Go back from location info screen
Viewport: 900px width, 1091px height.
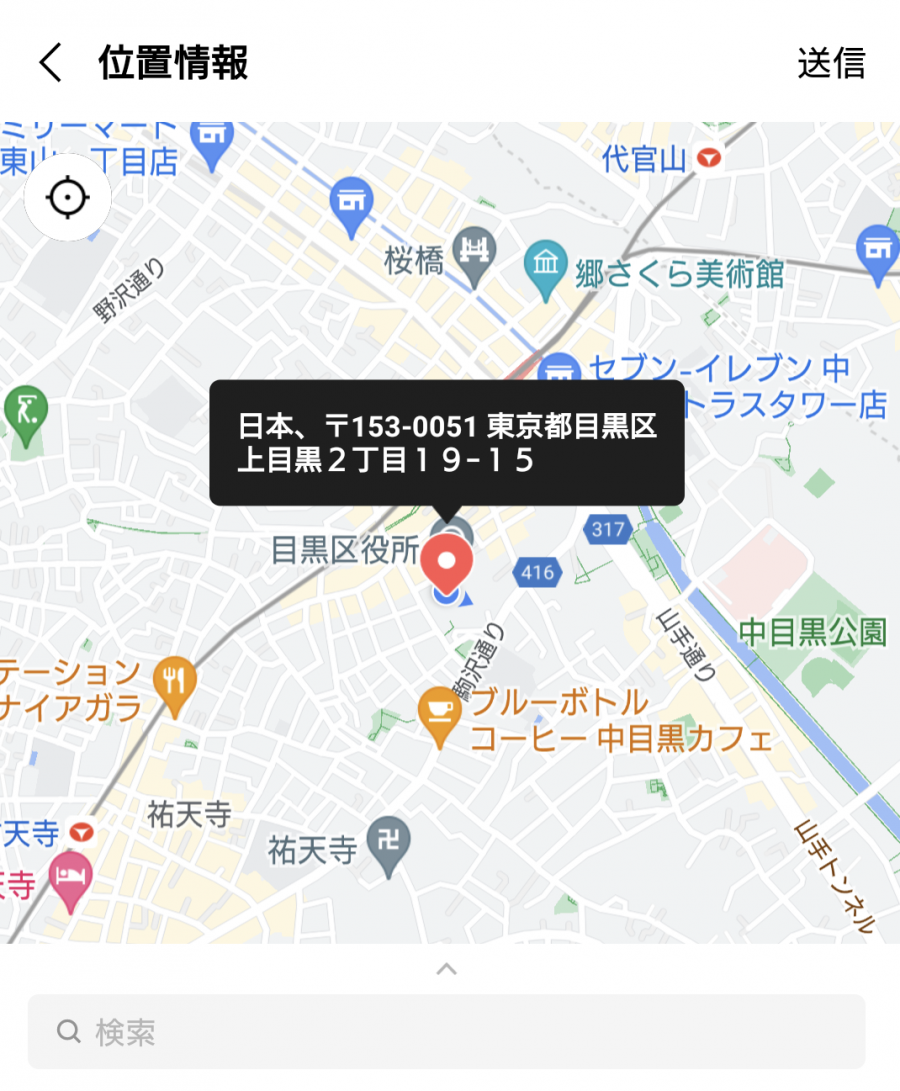click(50, 63)
